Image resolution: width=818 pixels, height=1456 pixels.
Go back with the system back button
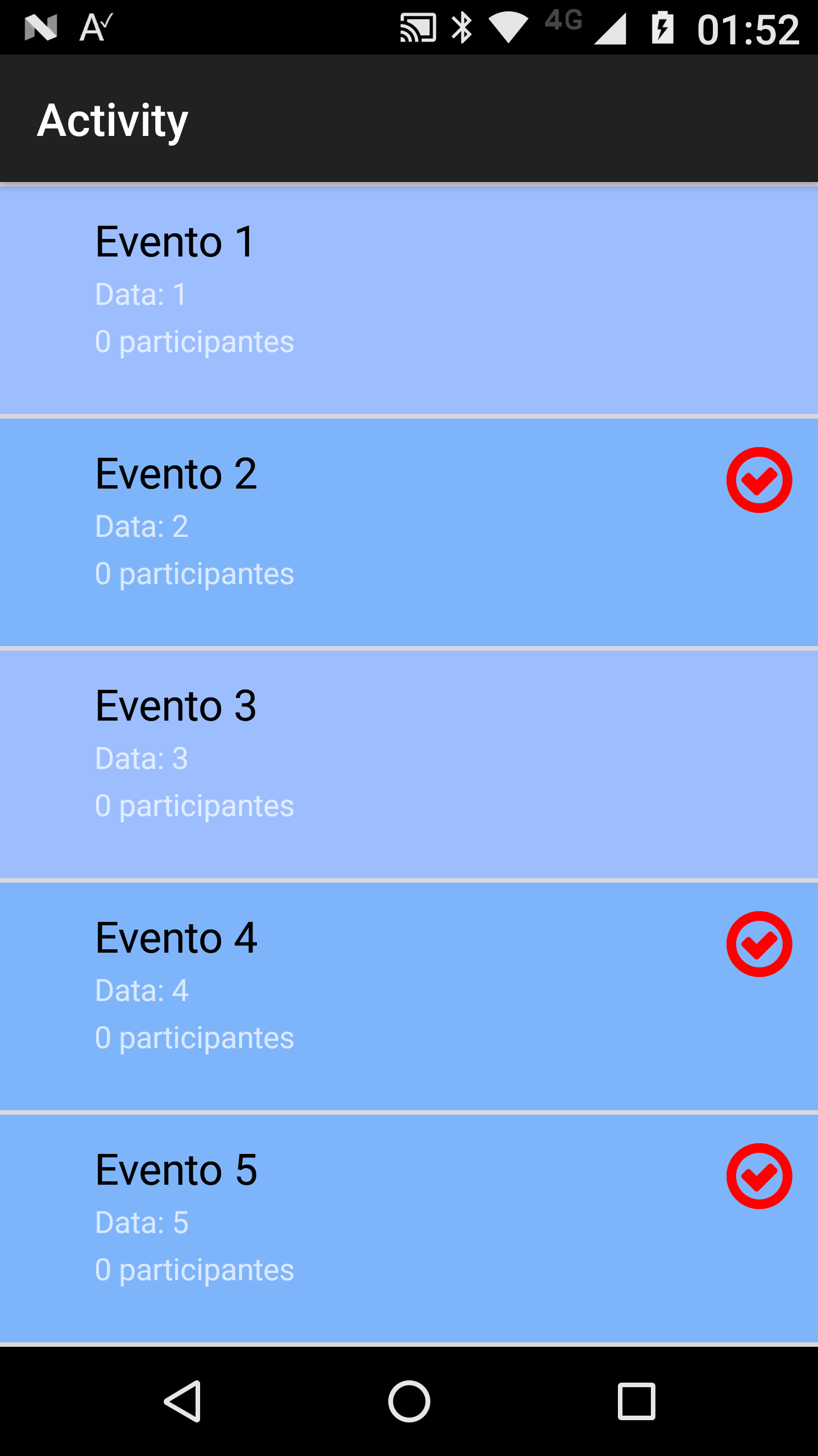(182, 1401)
